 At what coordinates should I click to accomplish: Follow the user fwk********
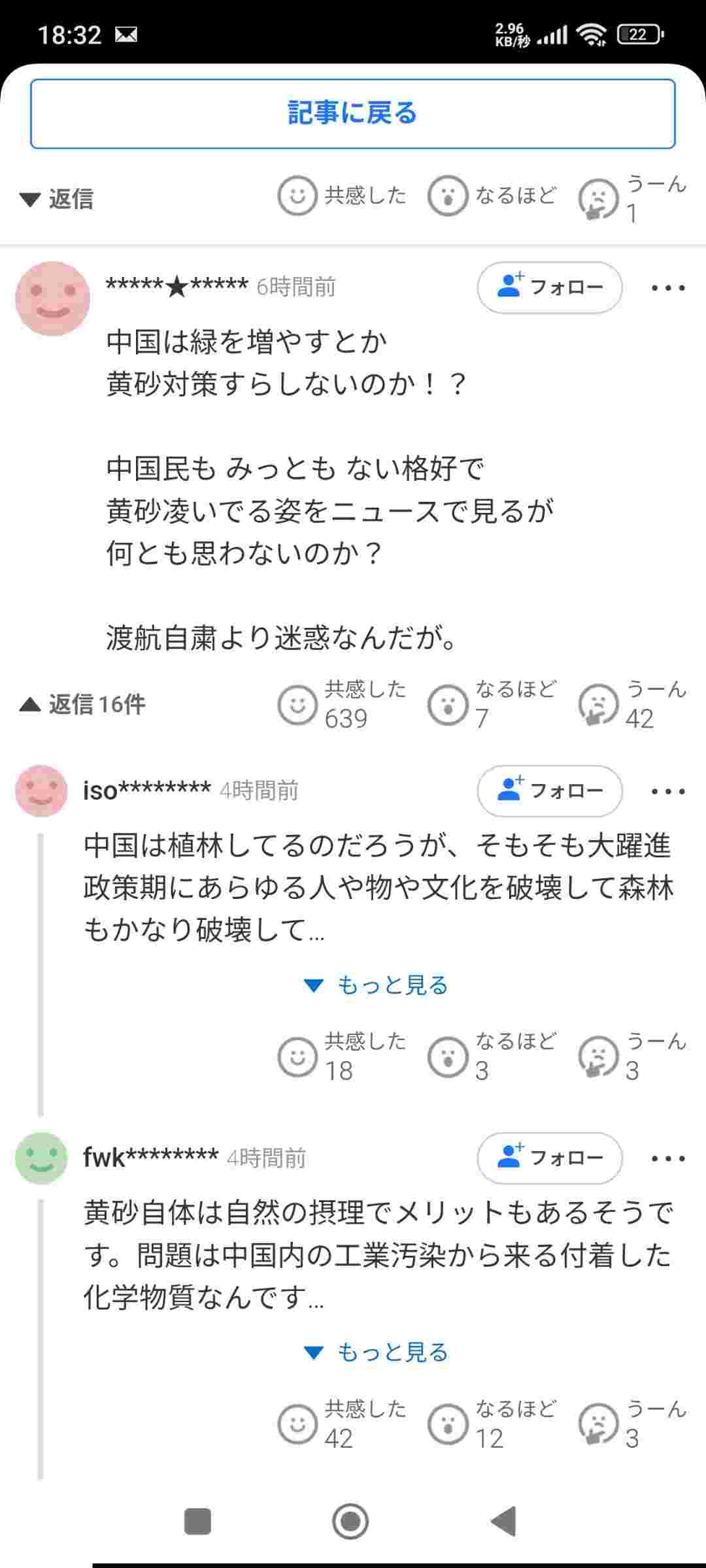(549, 1158)
